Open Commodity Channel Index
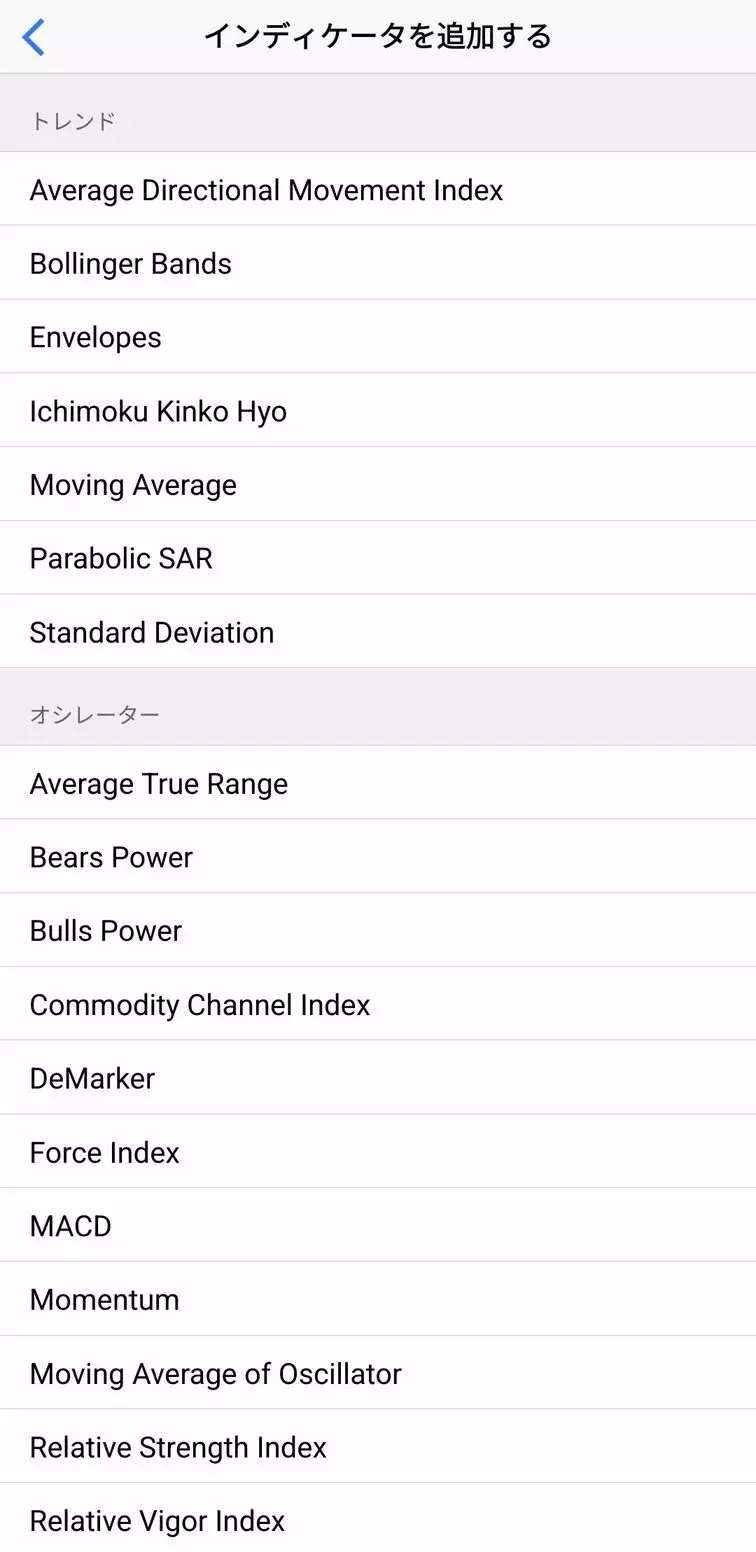The width and height of the screenshot is (756, 1552). (x=378, y=1005)
